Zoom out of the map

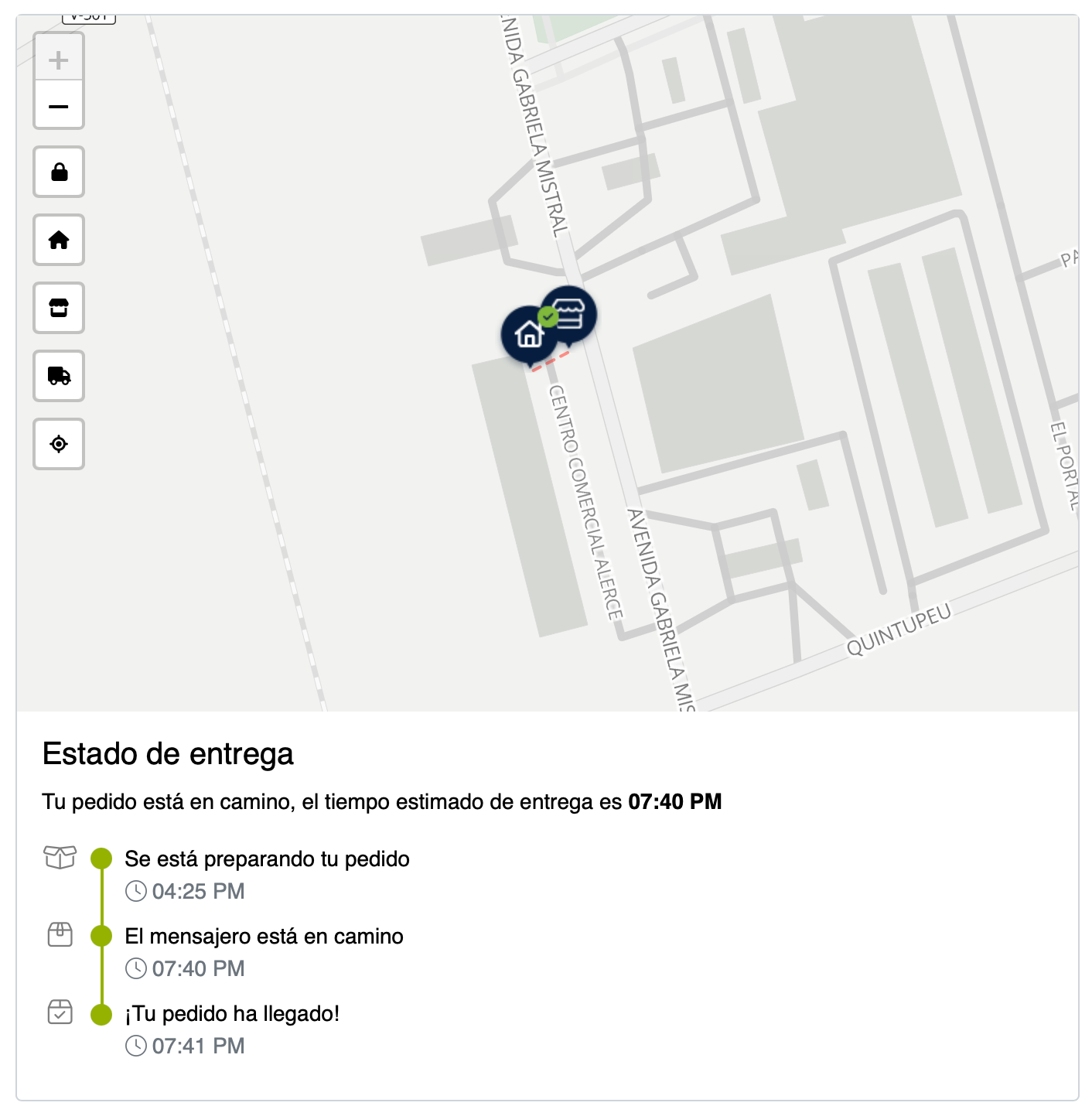pyautogui.click(x=59, y=106)
